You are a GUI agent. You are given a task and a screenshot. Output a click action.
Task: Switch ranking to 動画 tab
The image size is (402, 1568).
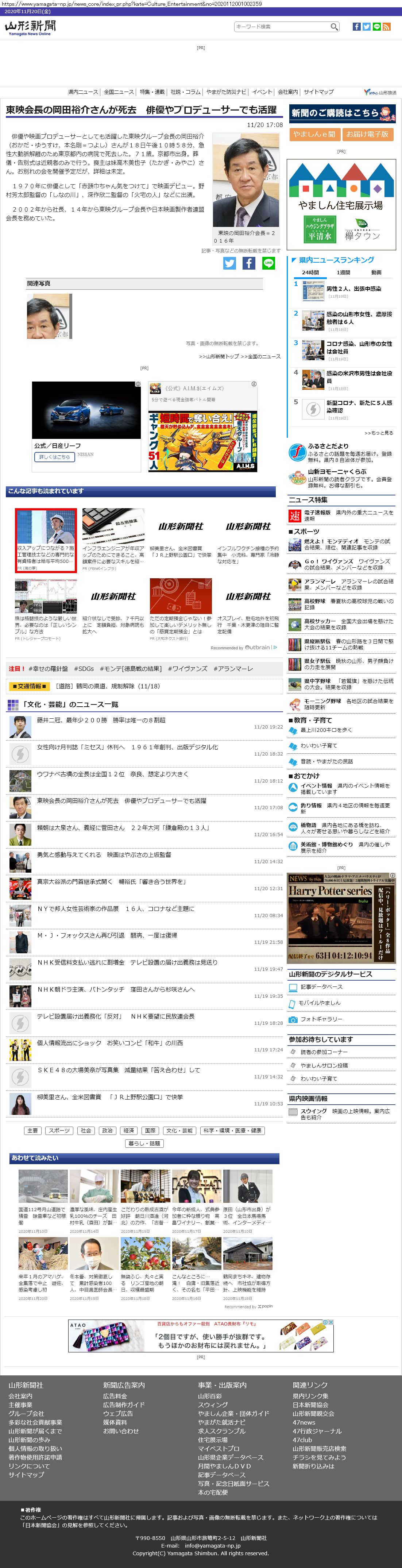(x=376, y=273)
